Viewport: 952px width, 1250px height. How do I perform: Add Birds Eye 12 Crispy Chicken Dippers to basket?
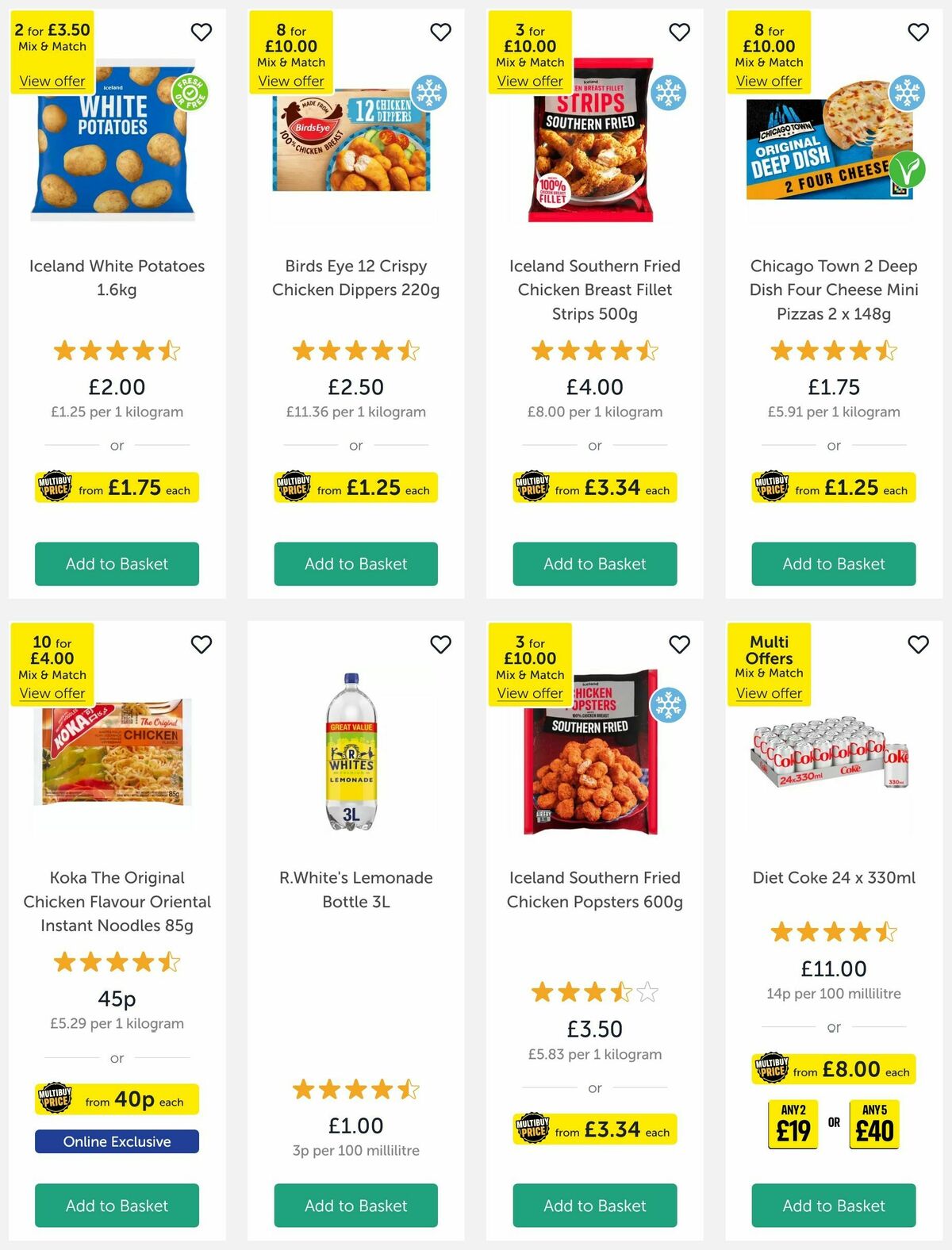pos(355,564)
